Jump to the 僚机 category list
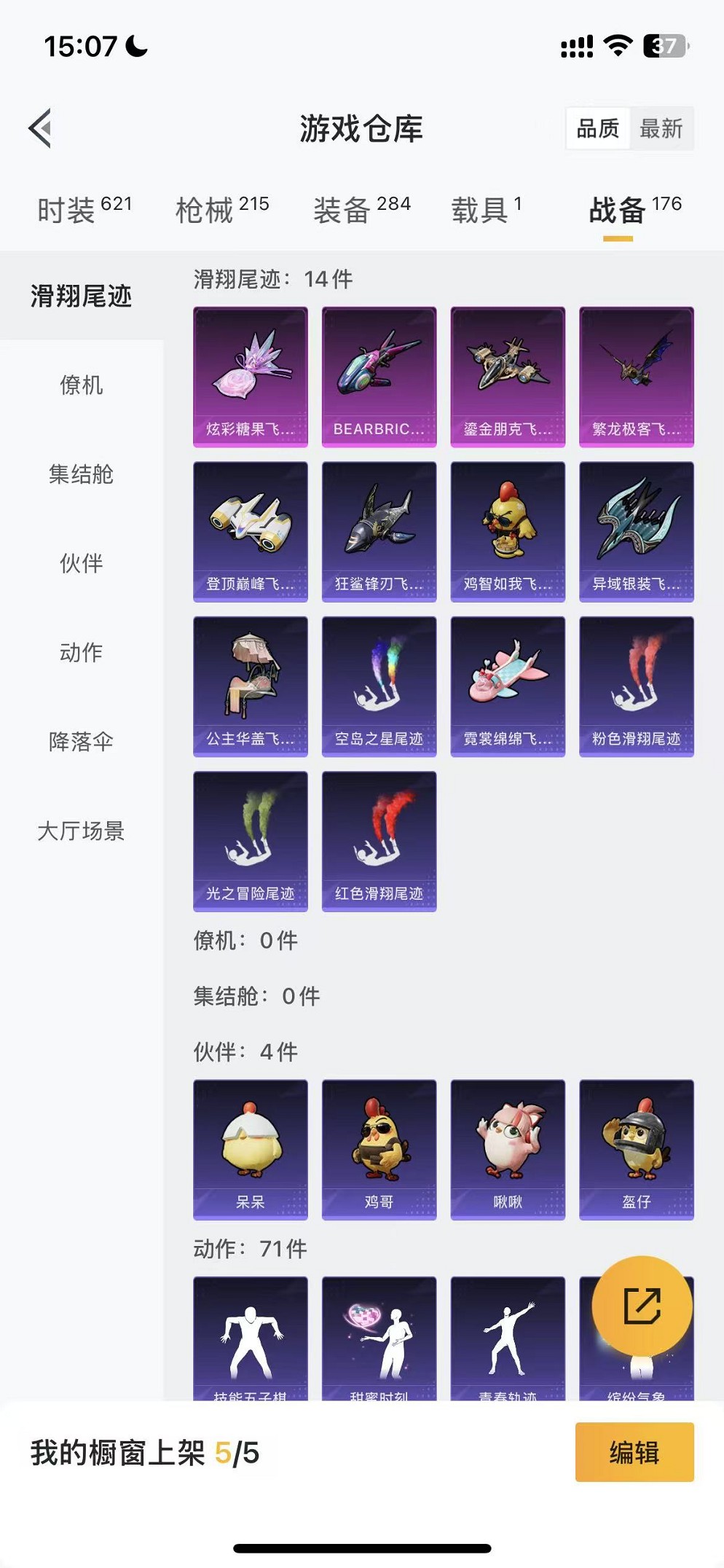724x1568 pixels. pos(82,386)
